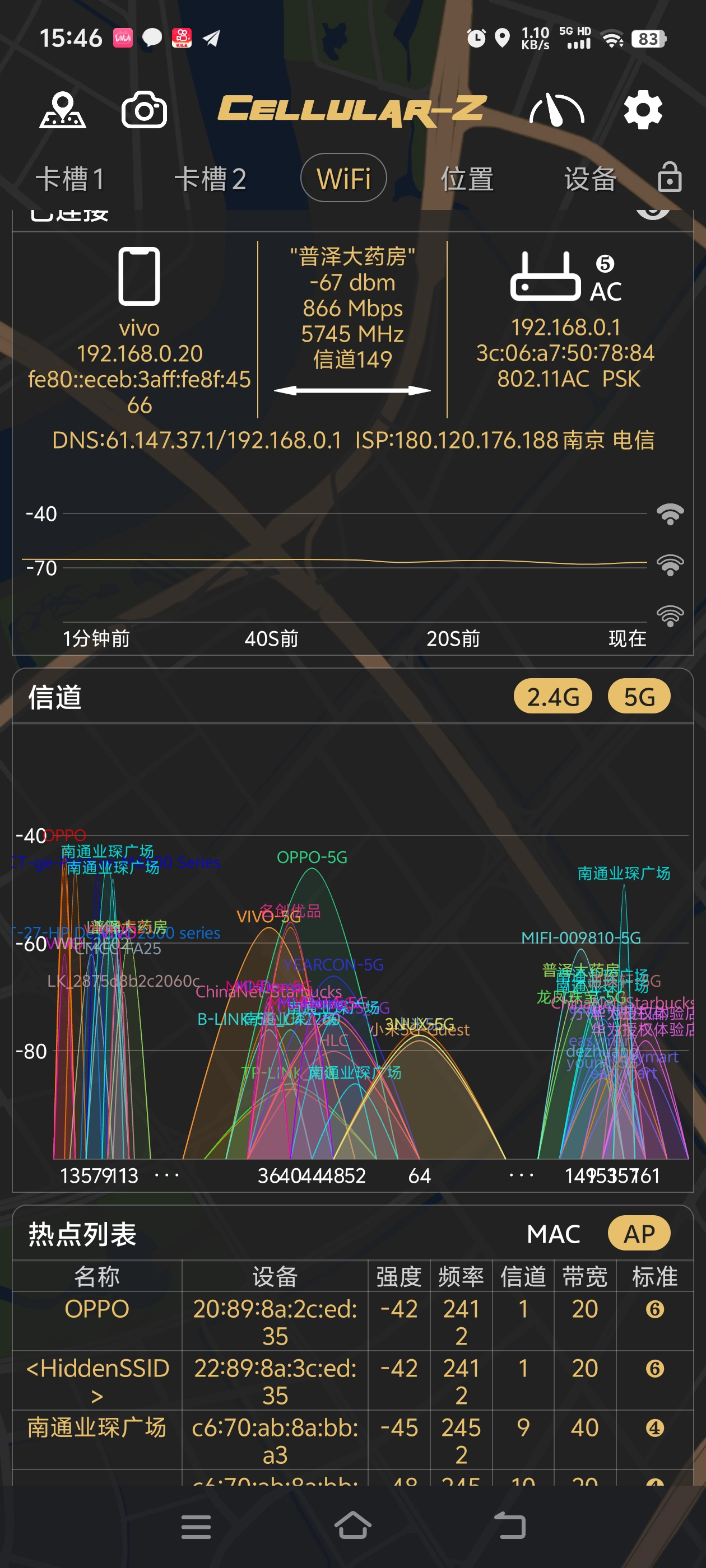
Task: Switch to the 位置 tab
Action: (467, 179)
